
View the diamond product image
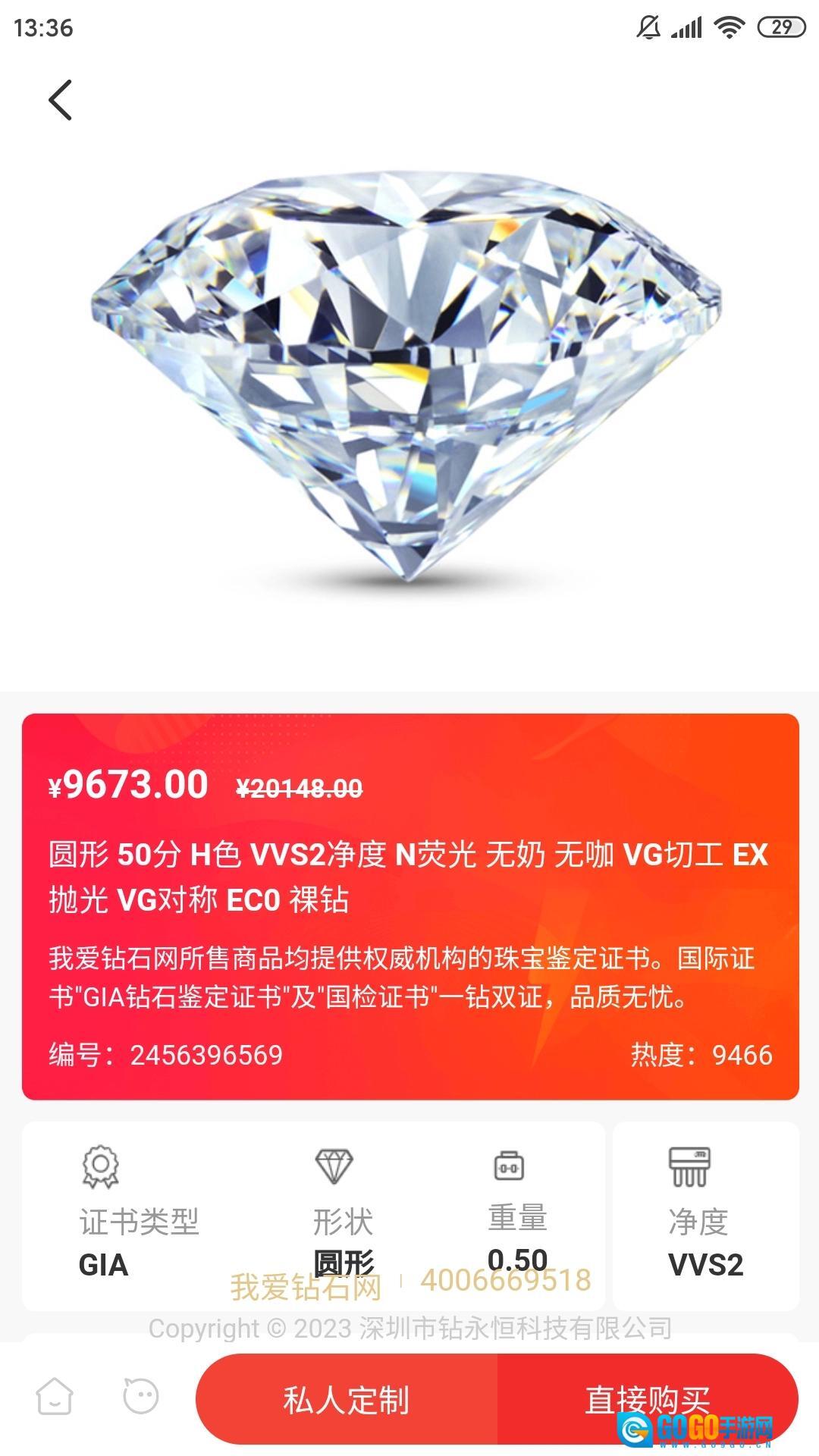click(x=408, y=375)
